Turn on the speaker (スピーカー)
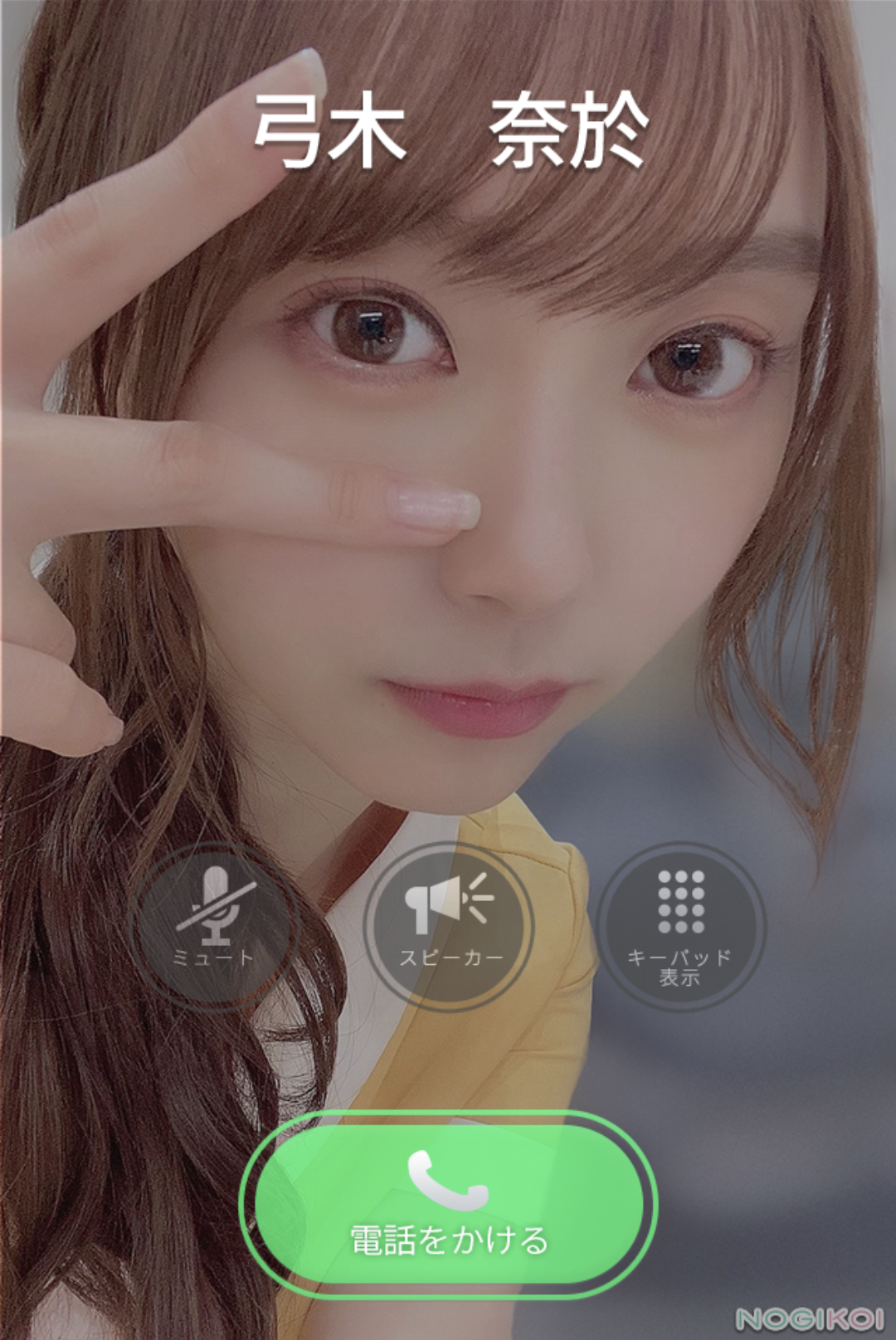This screenshot has height=1340, width=896. [449, 925]
